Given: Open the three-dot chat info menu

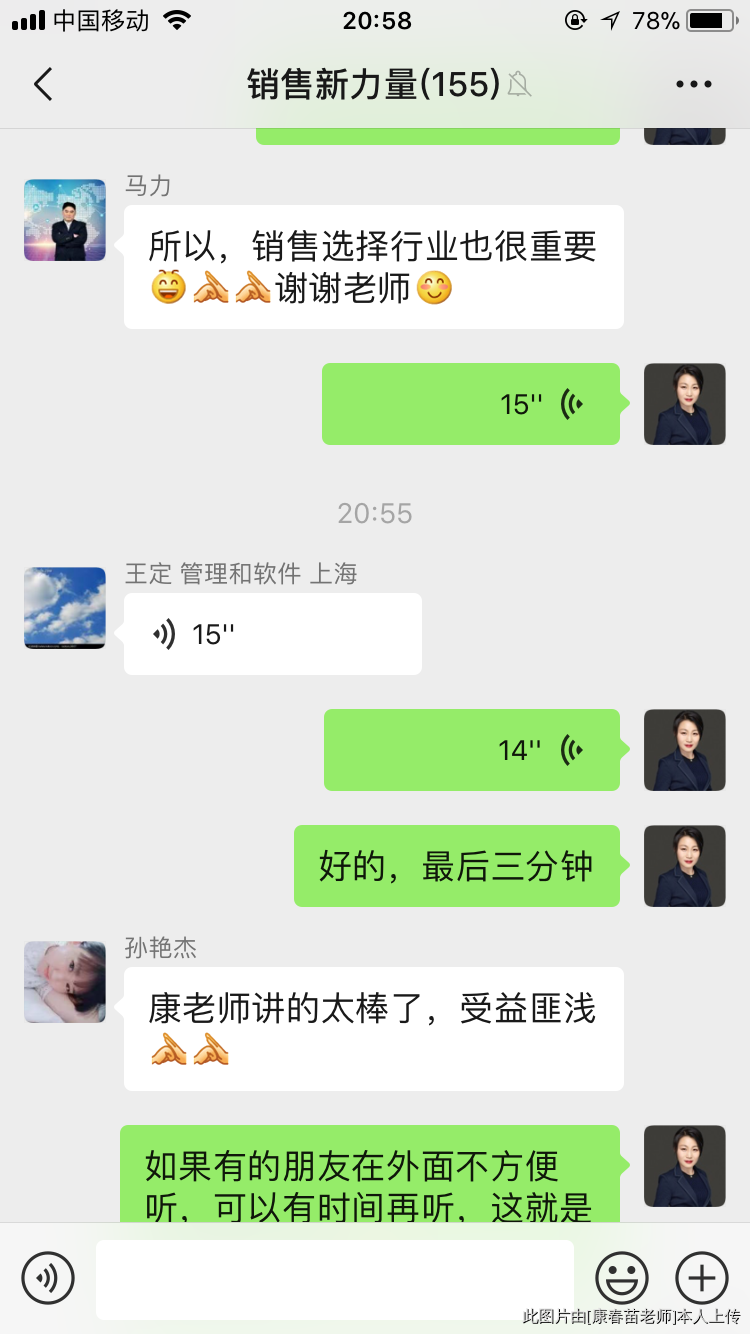Looking at the screenshot, I should (x=693, y=85).
